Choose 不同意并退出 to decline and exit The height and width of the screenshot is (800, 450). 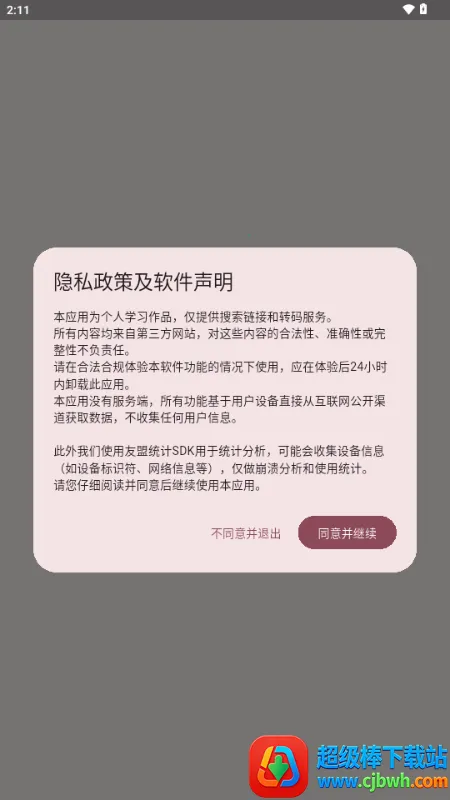[246, 534]
